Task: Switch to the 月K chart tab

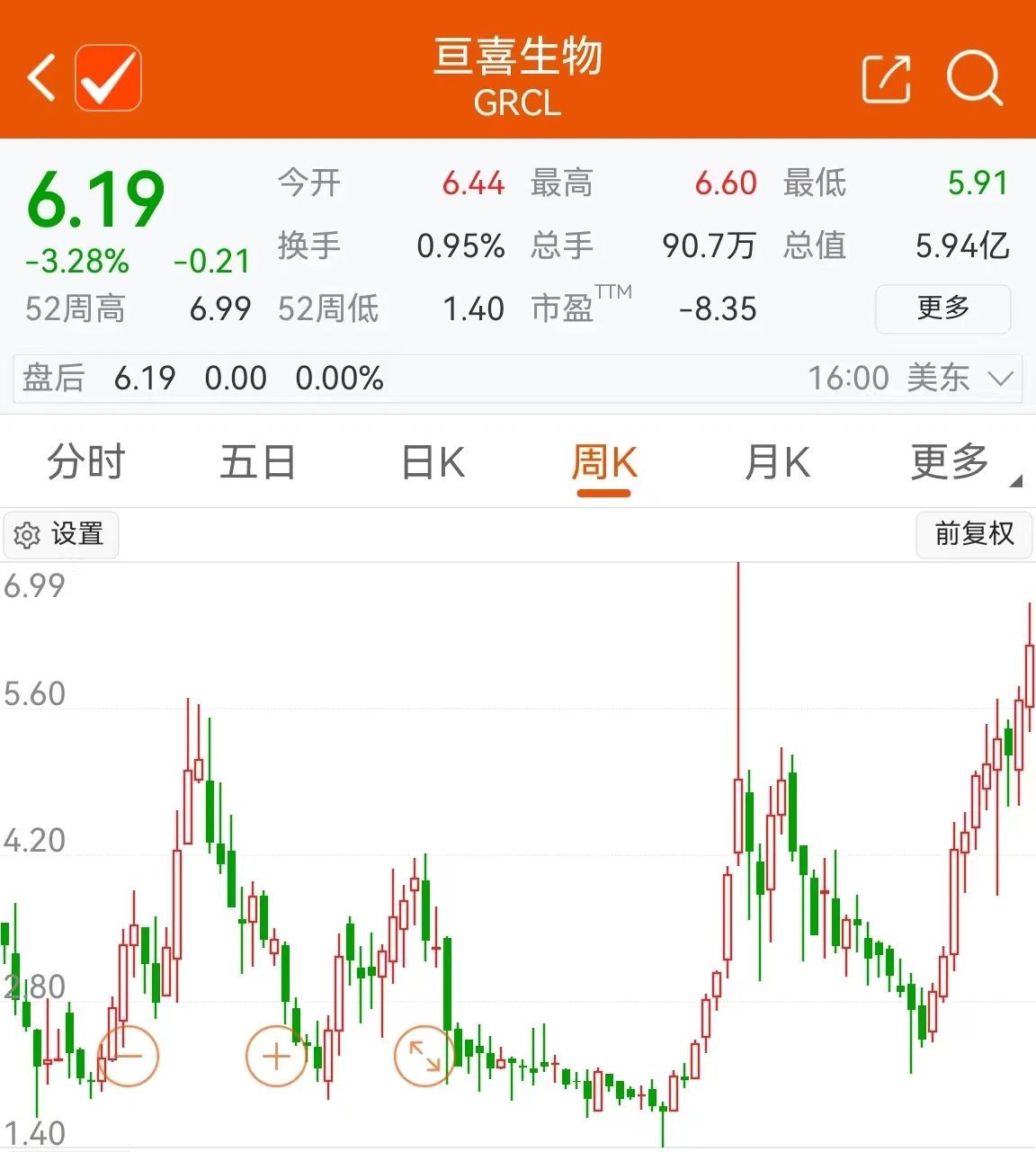Action: coord(777,463)
